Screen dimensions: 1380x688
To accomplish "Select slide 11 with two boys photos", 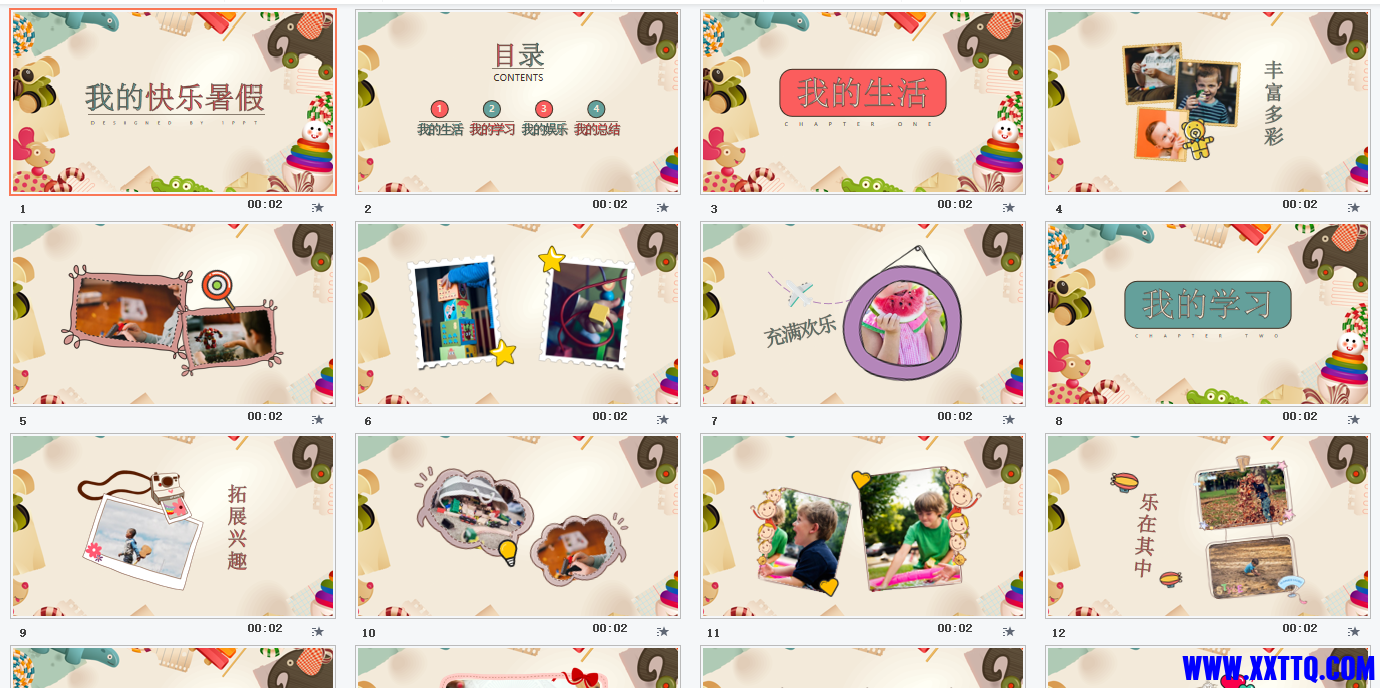I will pyautogui.click(x=863, y=526).
